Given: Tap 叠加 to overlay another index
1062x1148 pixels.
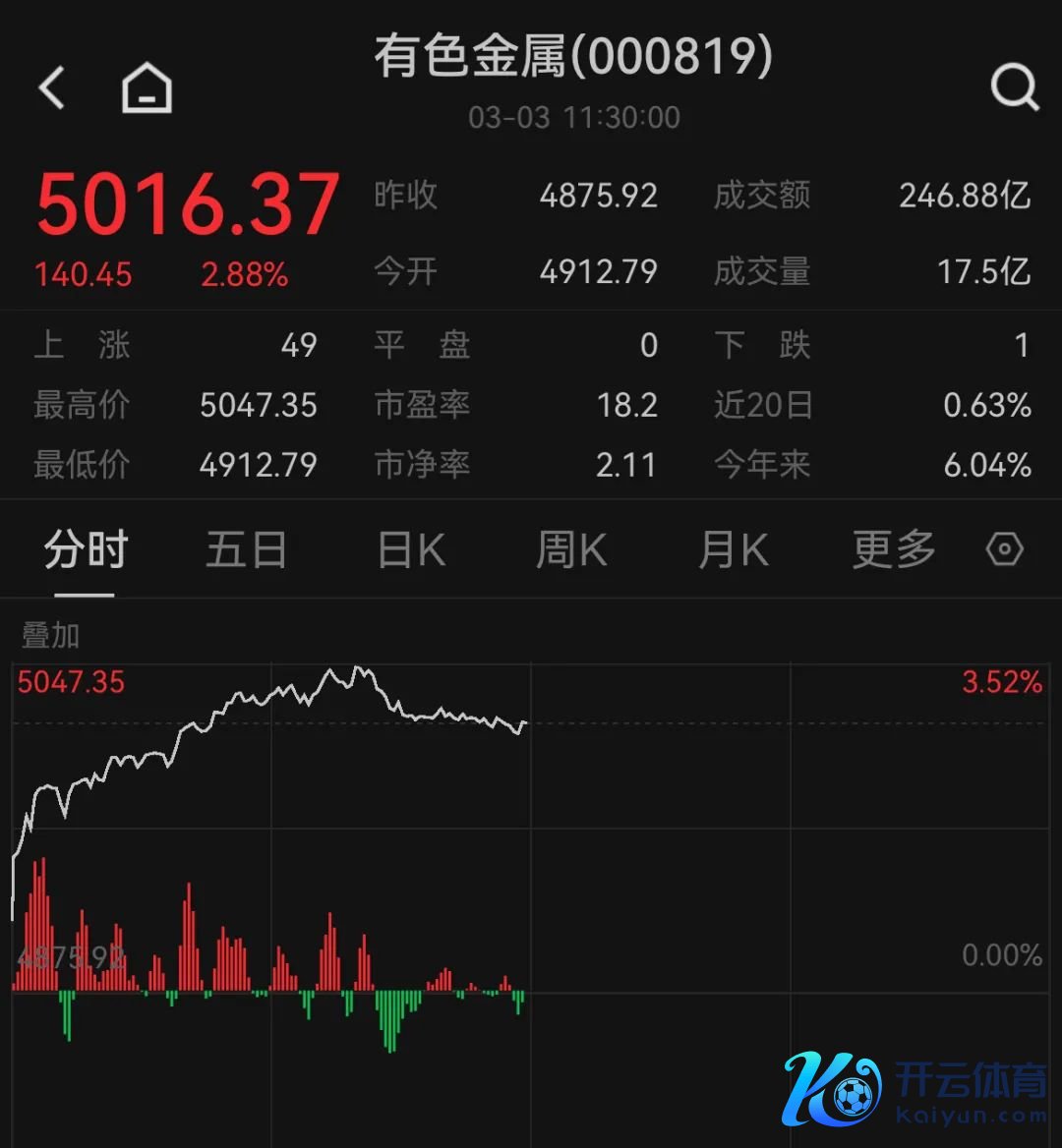Looking at the screenshot, I should (x=50, y=636).
